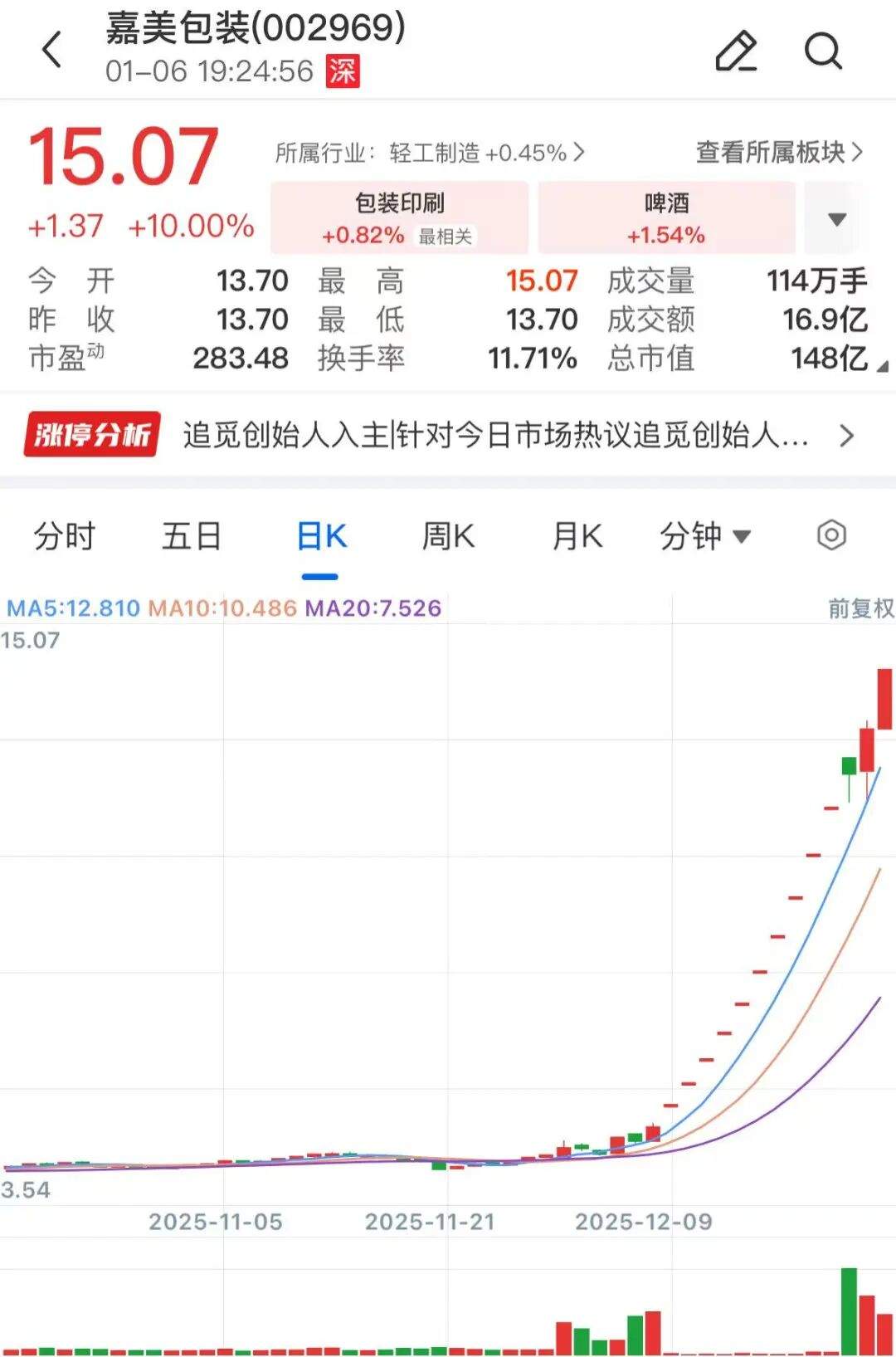Image resolution: width=896 pixels, height=1357 pixels.
Task: Select the 包装印刷 sector chip
Action: [397, 217]
